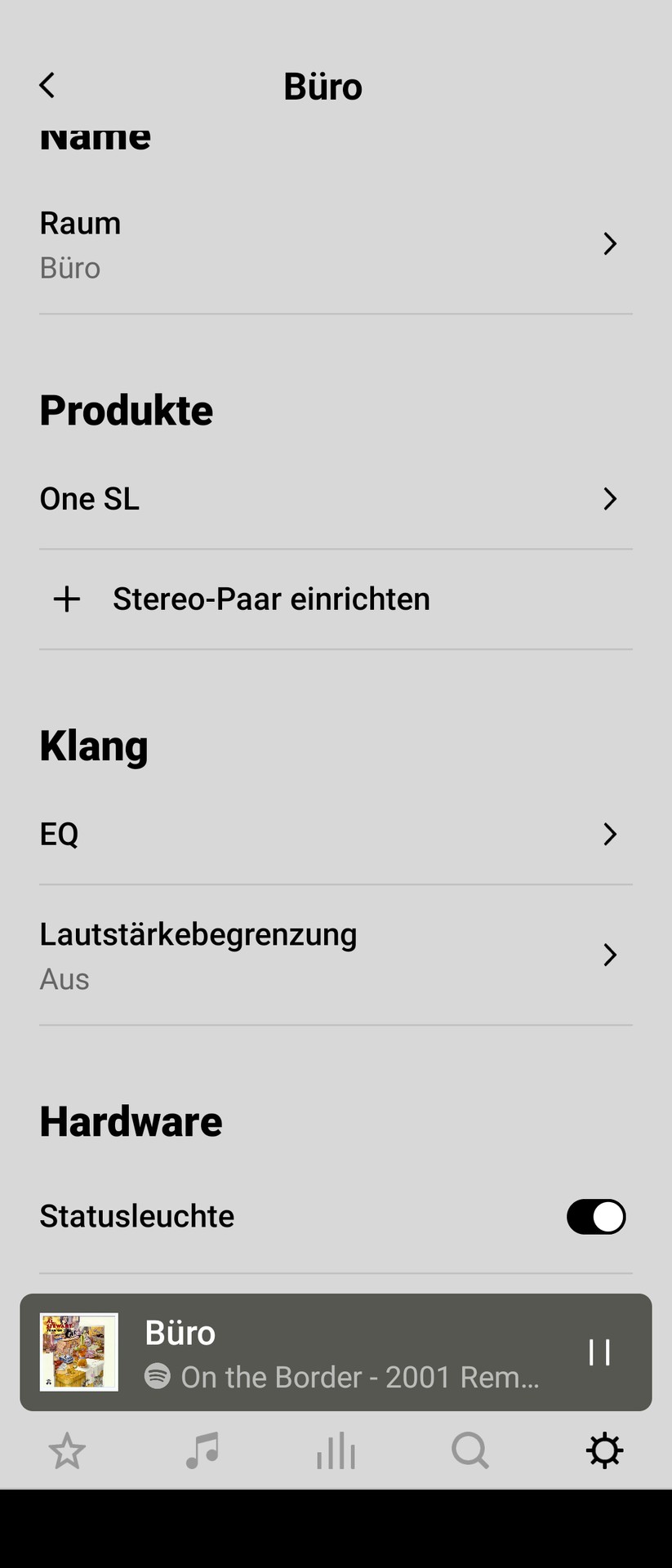
Task: Open the Büro now playing bar
Action: point(336,1352)
